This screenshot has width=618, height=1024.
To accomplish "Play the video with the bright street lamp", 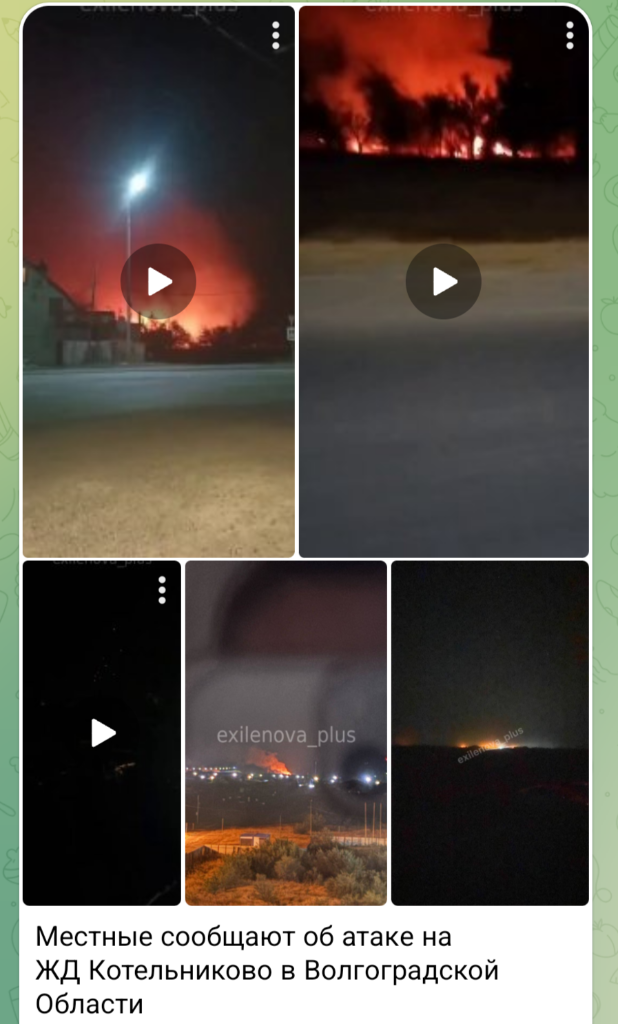I will 158,282.
